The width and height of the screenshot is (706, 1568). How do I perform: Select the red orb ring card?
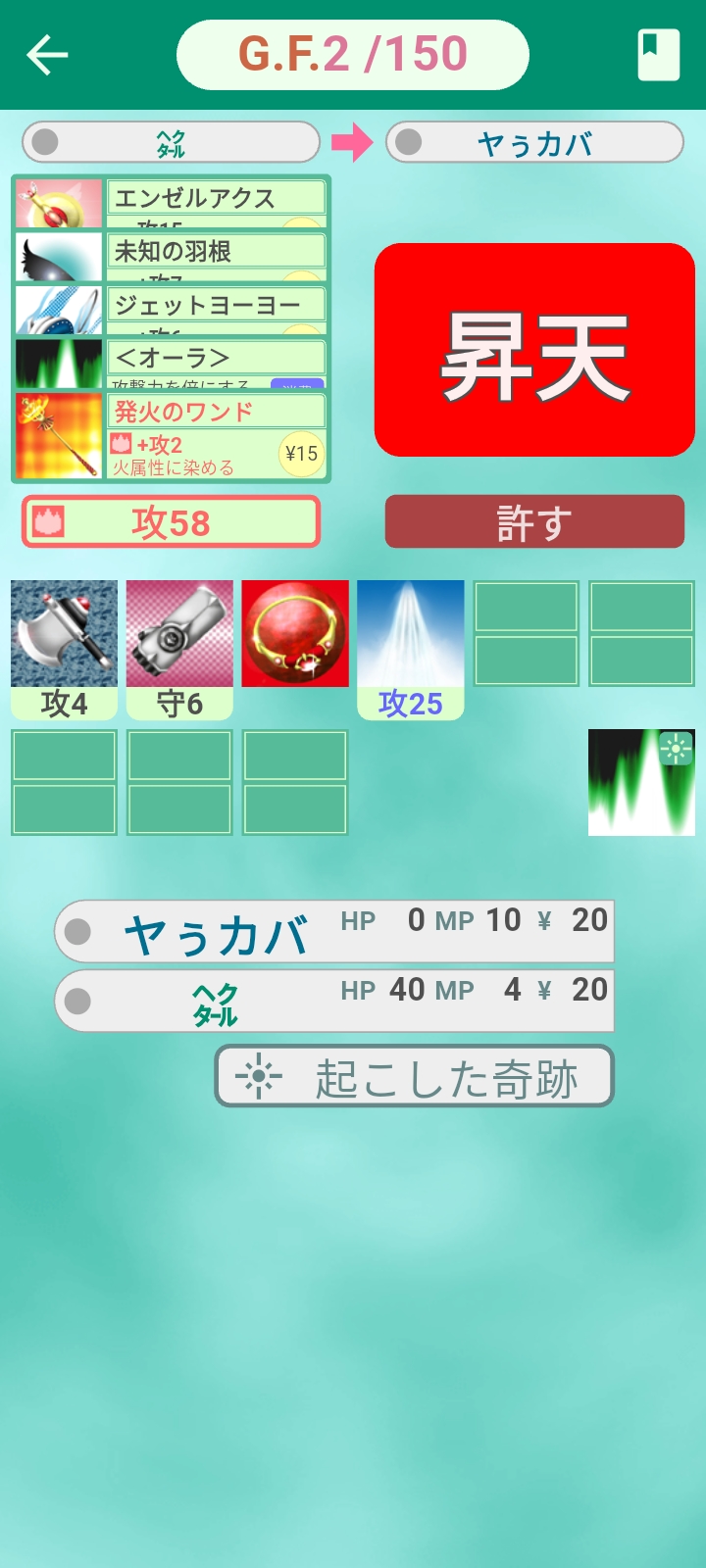click(295, 633)
